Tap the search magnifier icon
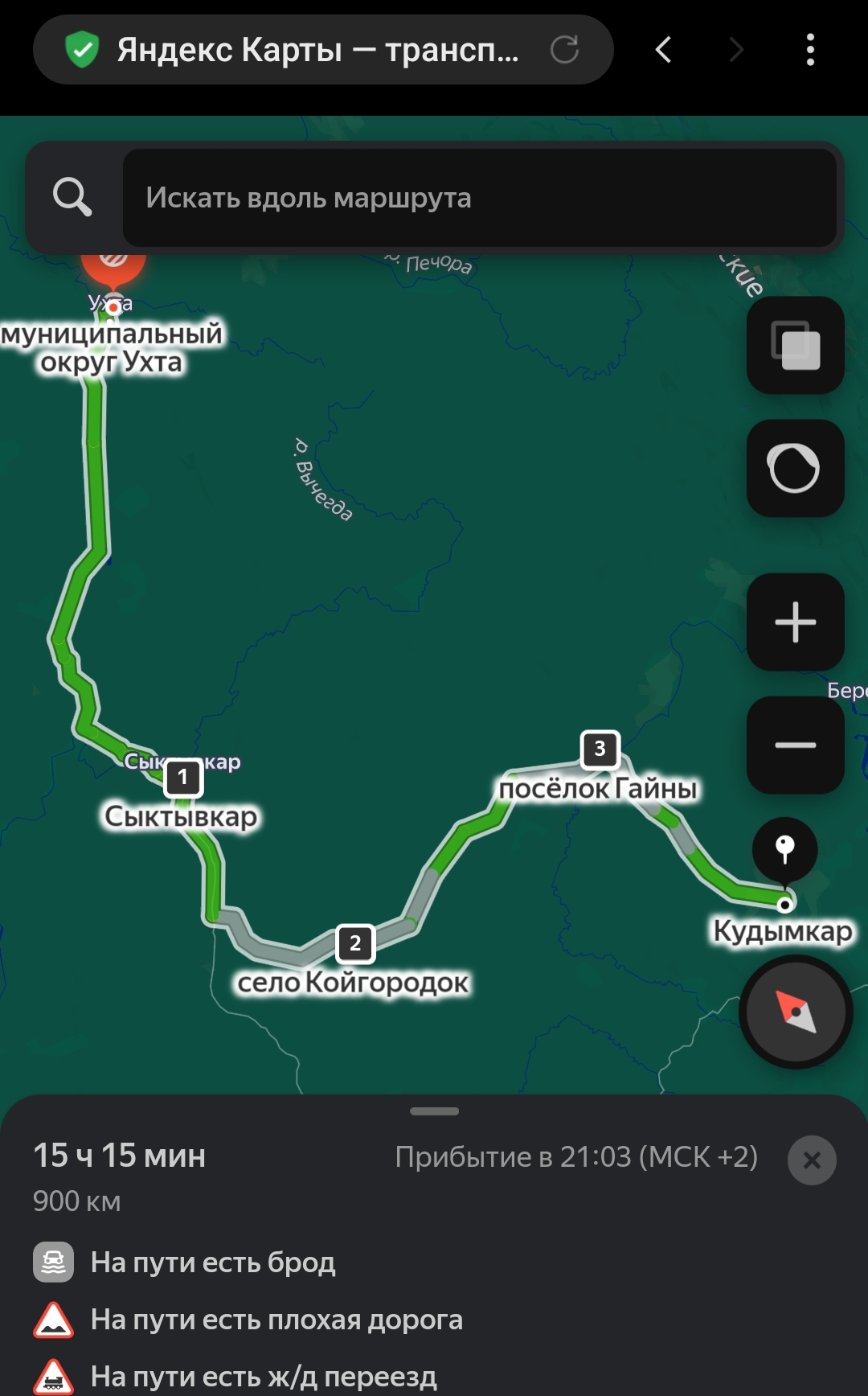The image size is (868, 1396). 72,198
